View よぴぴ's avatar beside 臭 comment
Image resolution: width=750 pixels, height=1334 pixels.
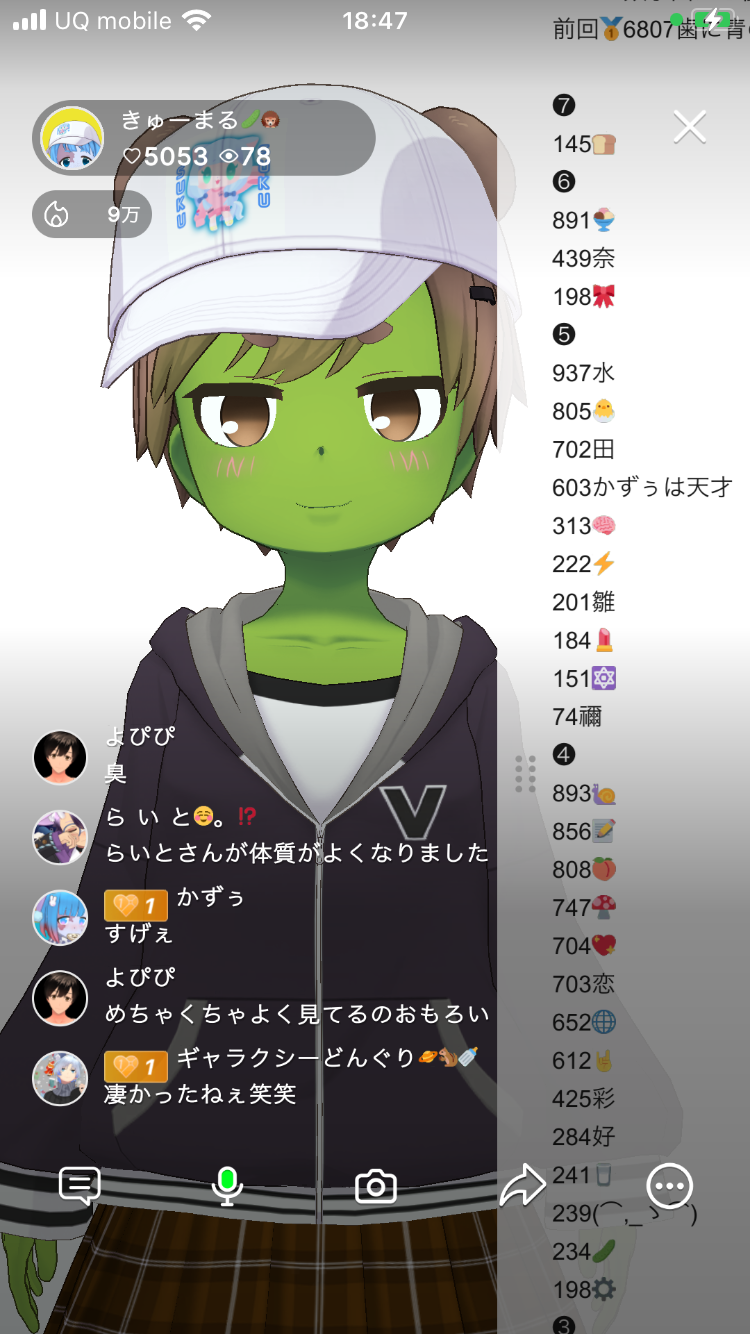click(x=60, y=757)
